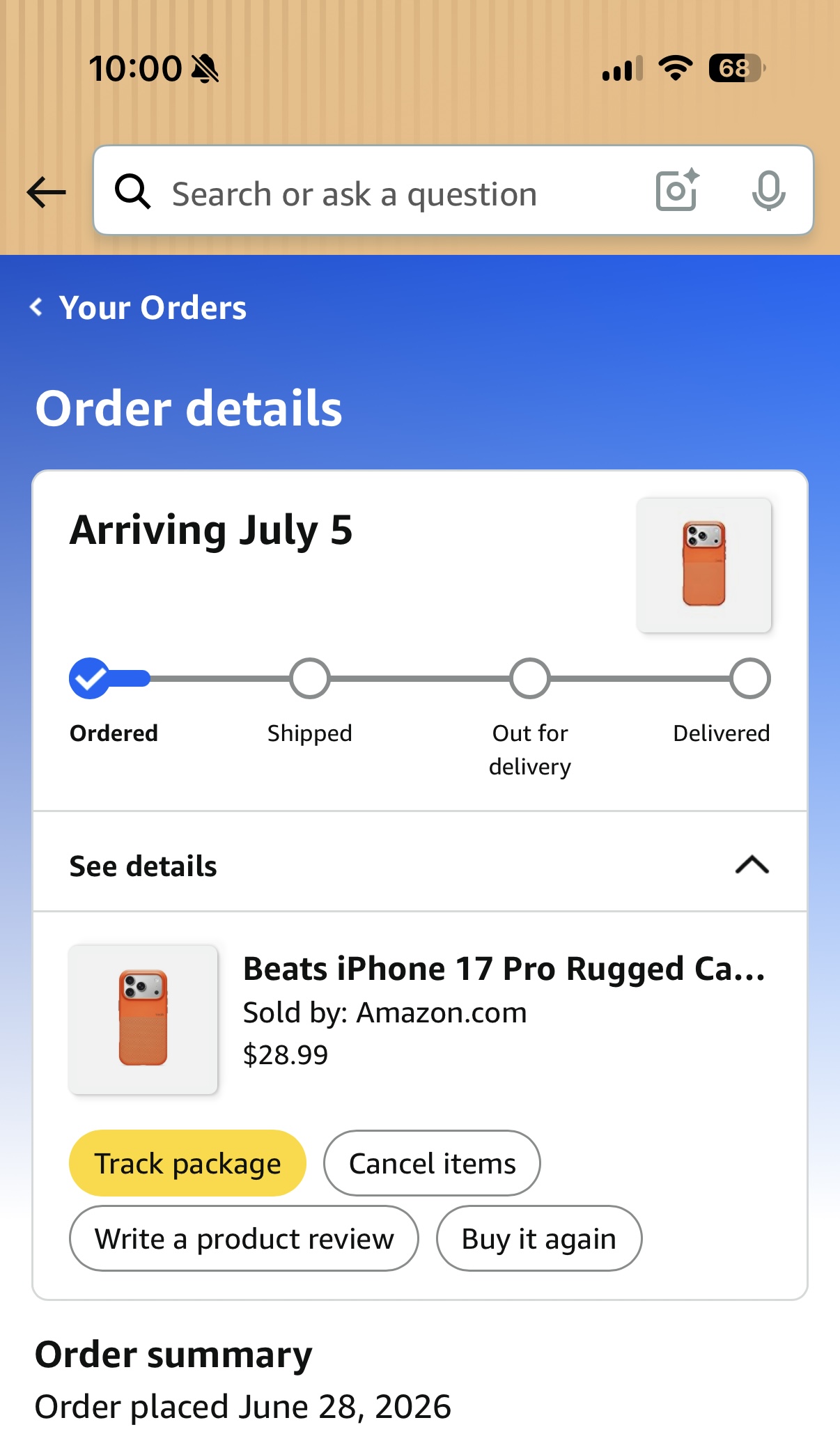Viewport: 840px width, 1434px height.
Task: Choose Buy it again
Action: (539, 1238)
